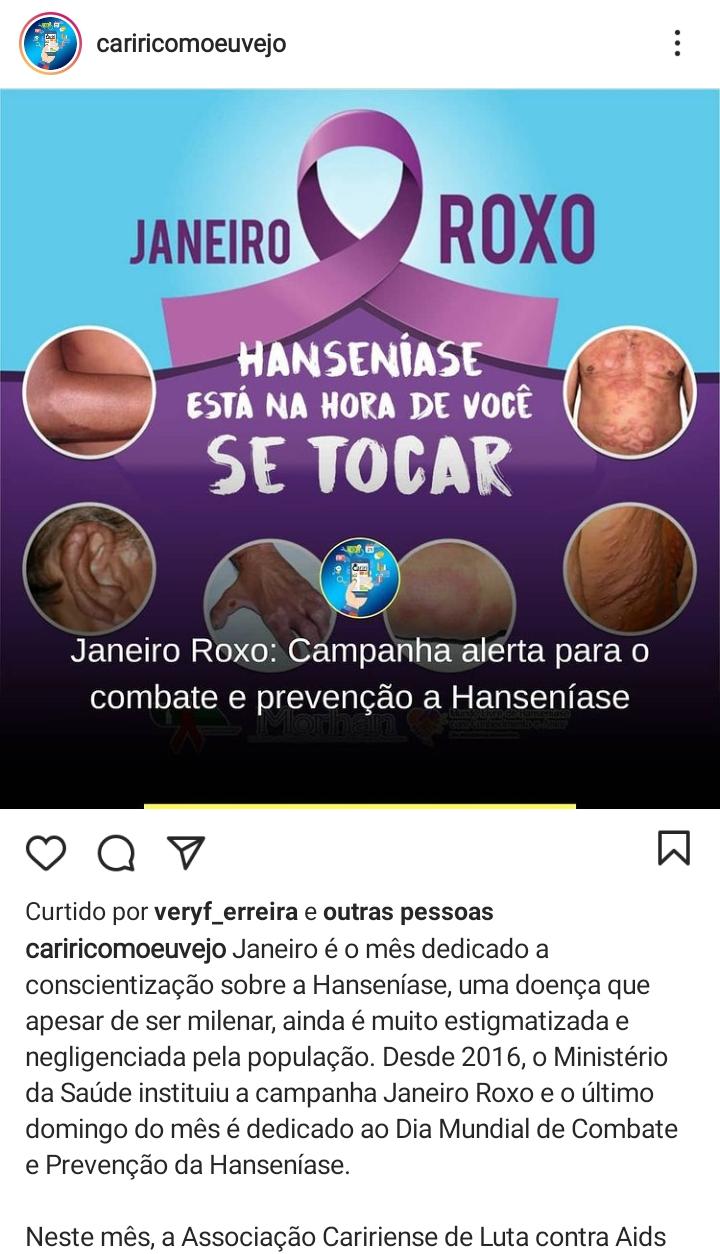Image resolution: width=720 pixels, height=1254 pixels.
Task: Open comments on this post
Action: pyautogui.click(x=116, y=852)
